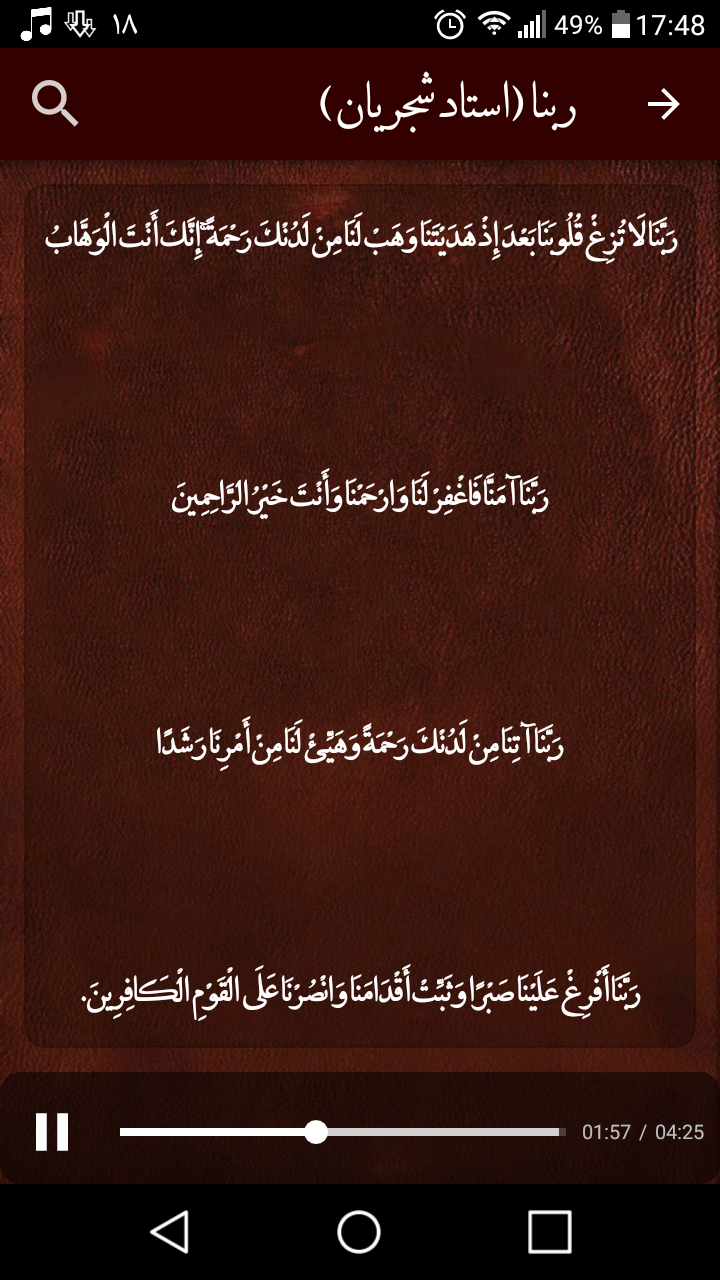The height and width of the screenshot is (1280, 720).
Task: Pause the Rabbana audio playback
Action: point(52,1132)
